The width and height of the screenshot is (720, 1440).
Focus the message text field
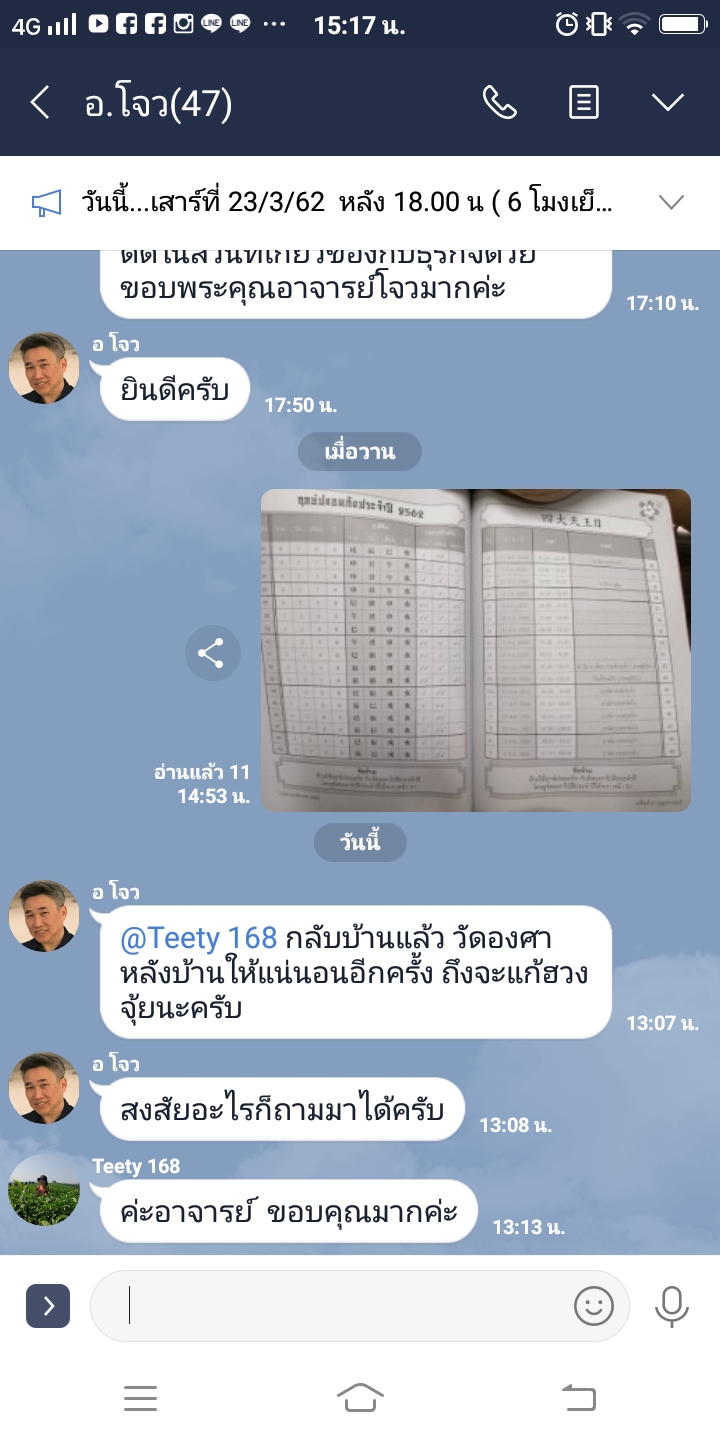pos(340,1305)
